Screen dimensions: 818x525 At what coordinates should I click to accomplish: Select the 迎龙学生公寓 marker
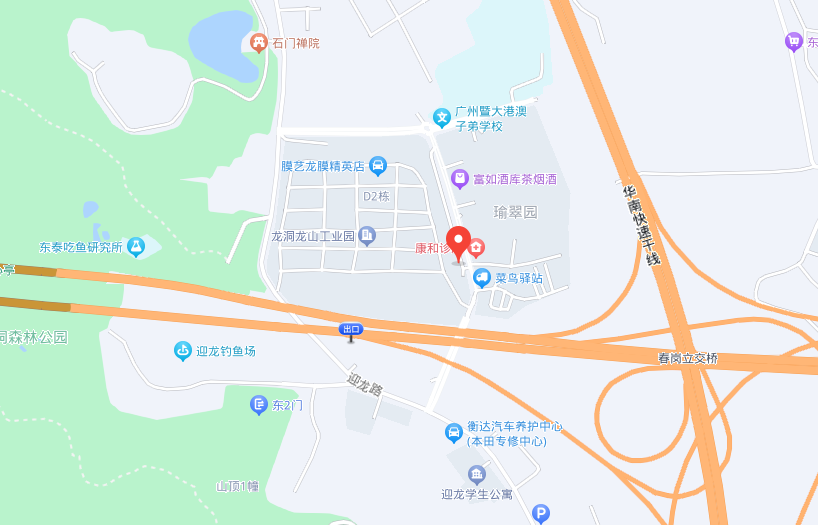coord(476,474)
